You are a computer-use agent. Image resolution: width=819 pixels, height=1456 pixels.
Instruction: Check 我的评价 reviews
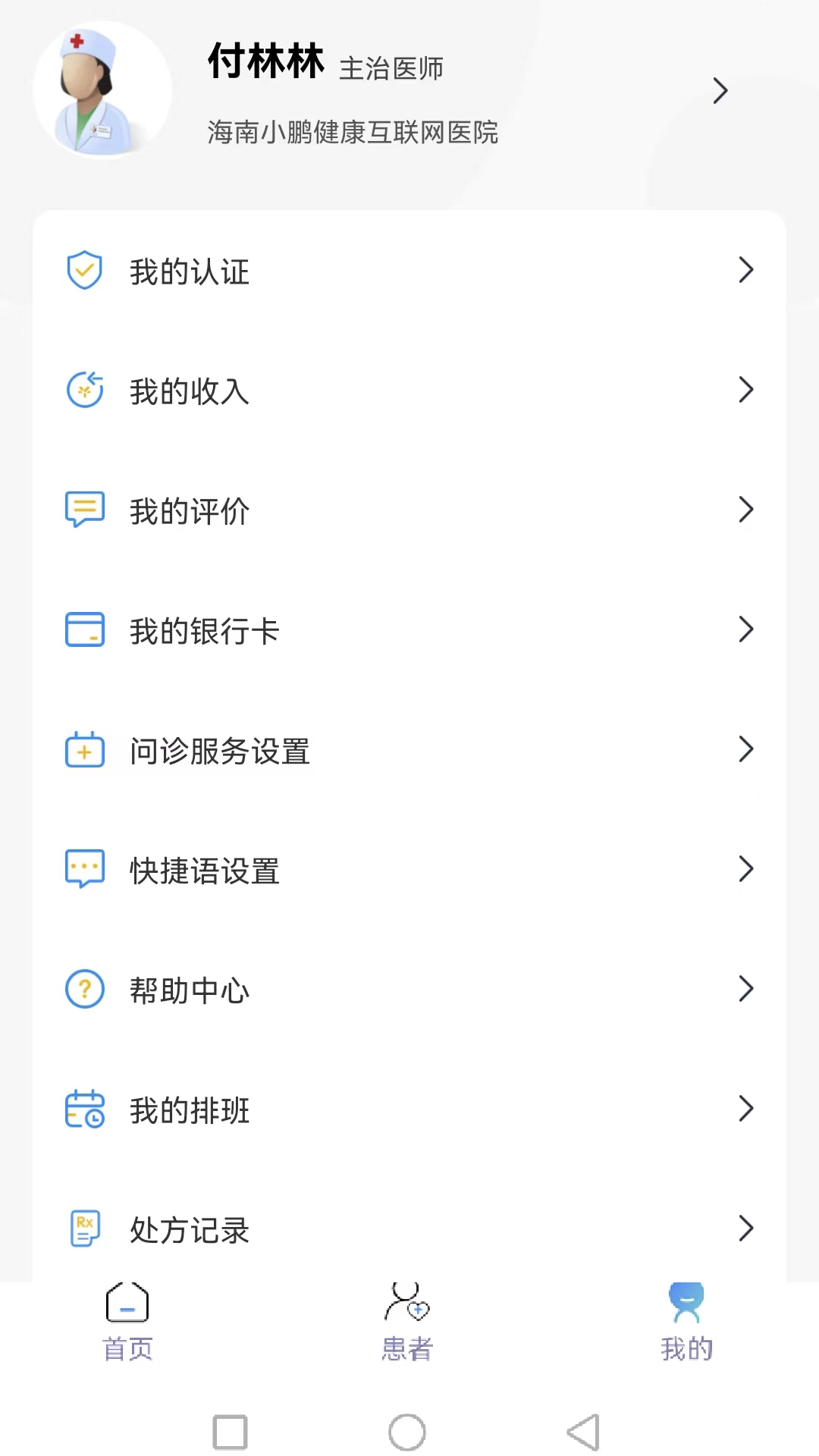(x=409, y=510)
